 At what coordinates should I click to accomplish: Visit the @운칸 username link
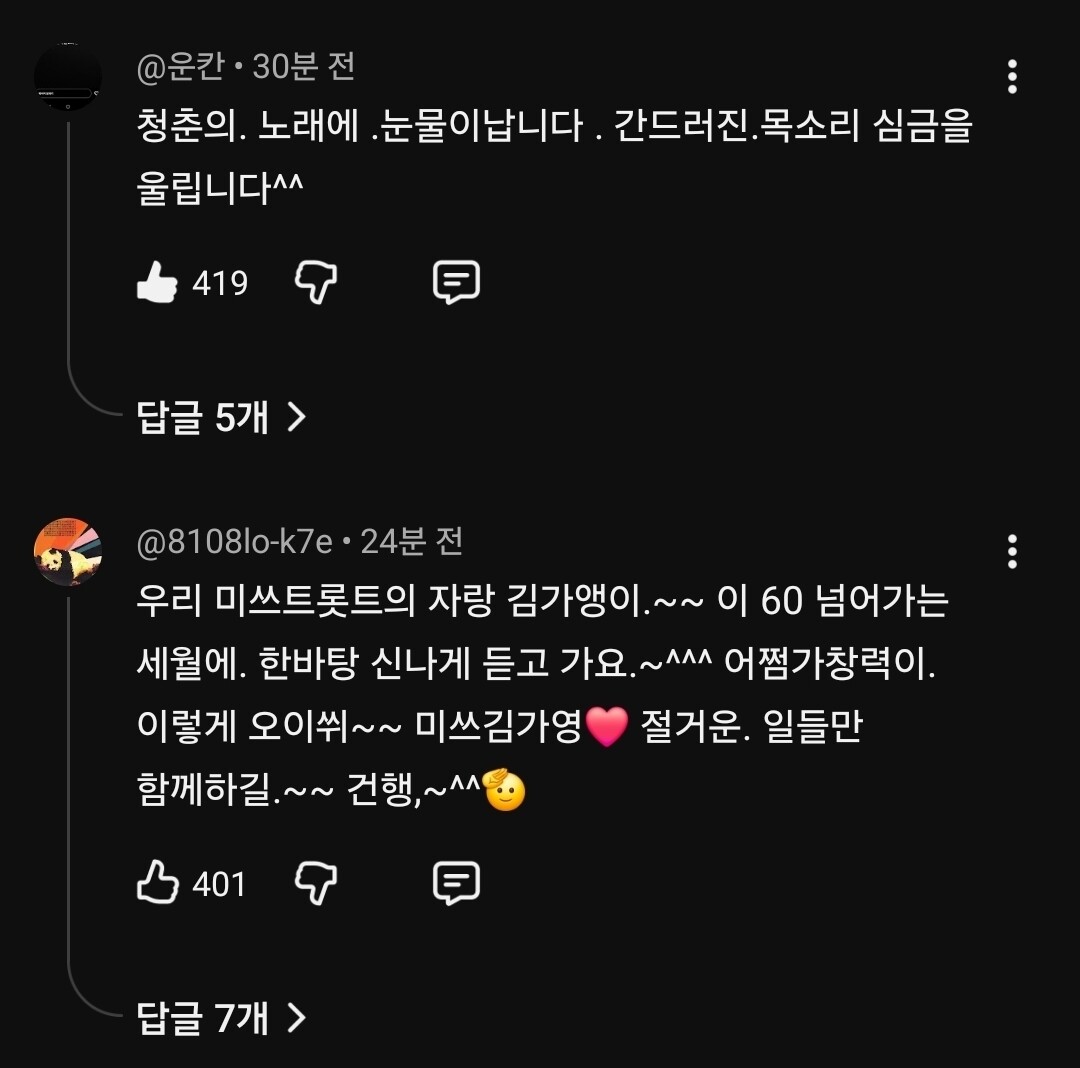181,67
